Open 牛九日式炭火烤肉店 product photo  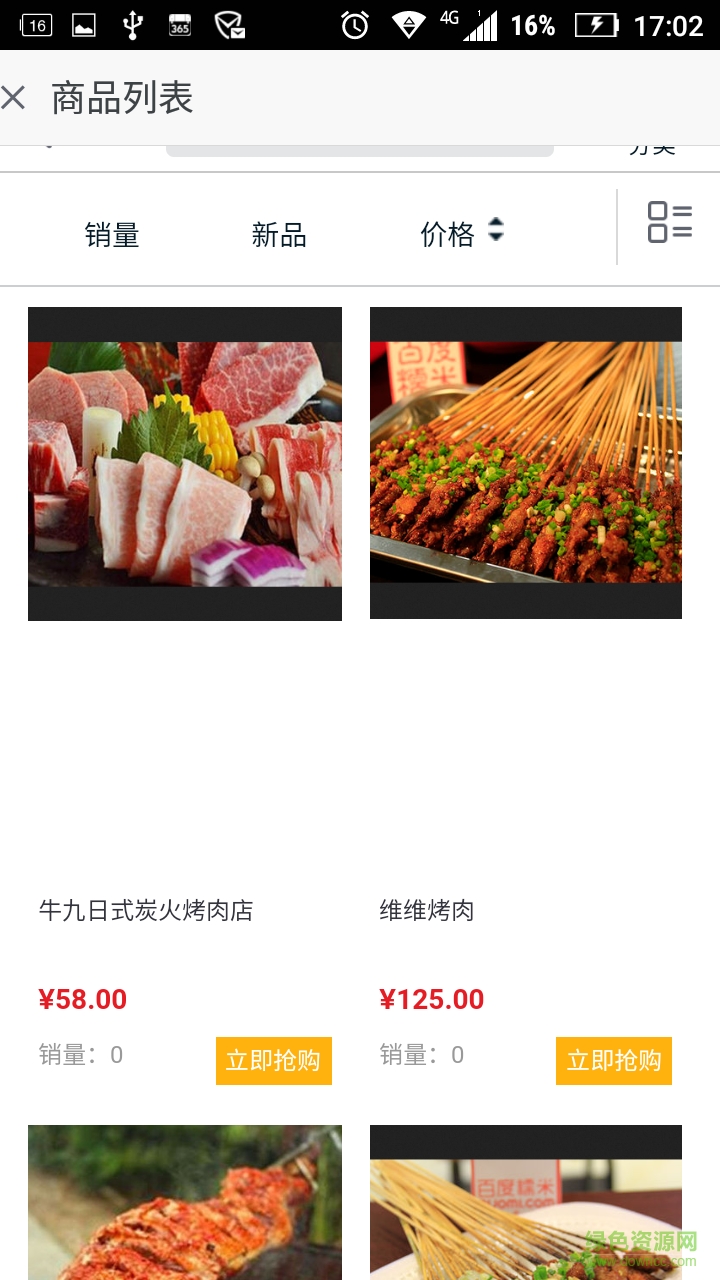coord(185,464)
